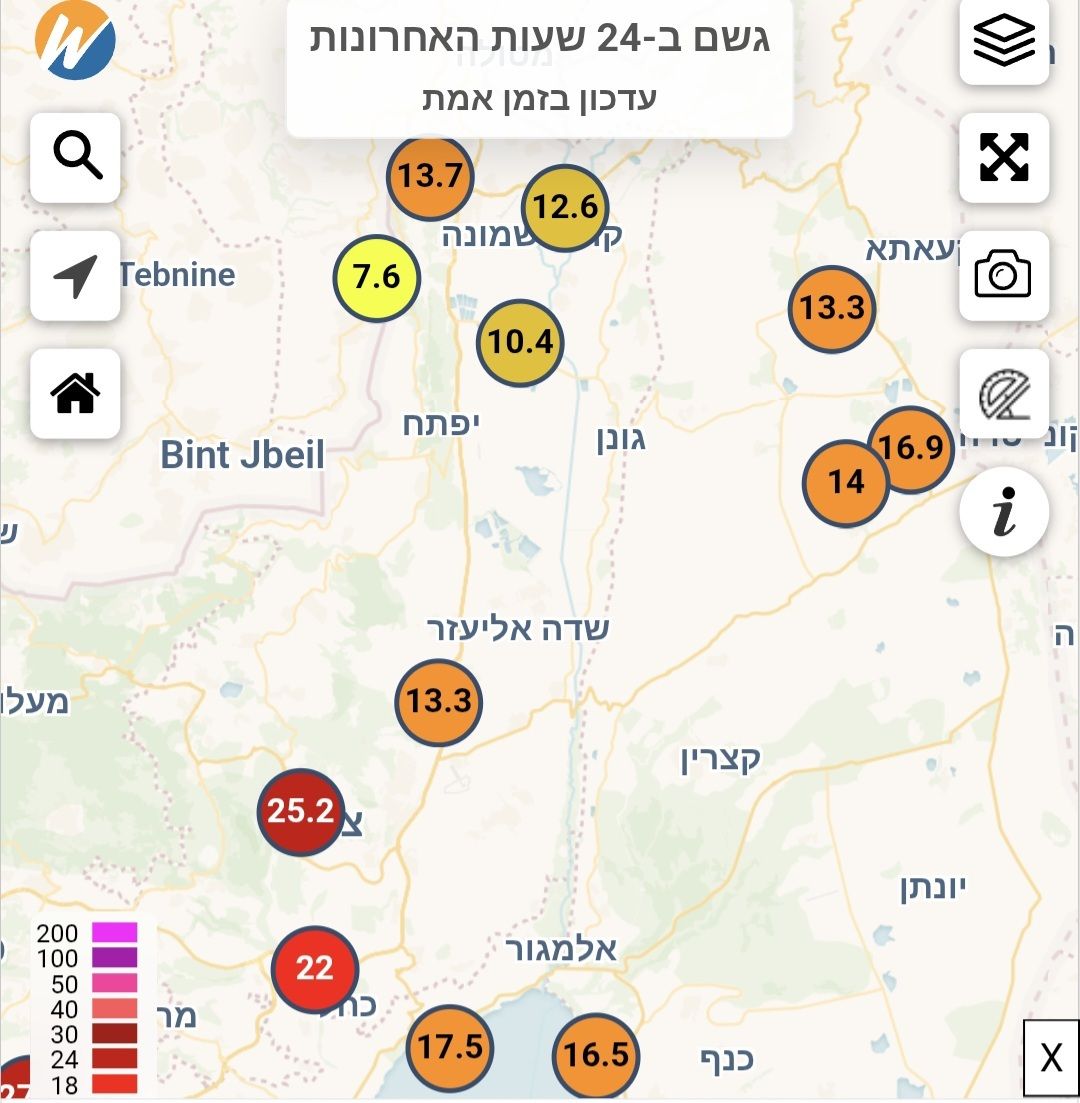Center map on my location

tap(76, 275)
